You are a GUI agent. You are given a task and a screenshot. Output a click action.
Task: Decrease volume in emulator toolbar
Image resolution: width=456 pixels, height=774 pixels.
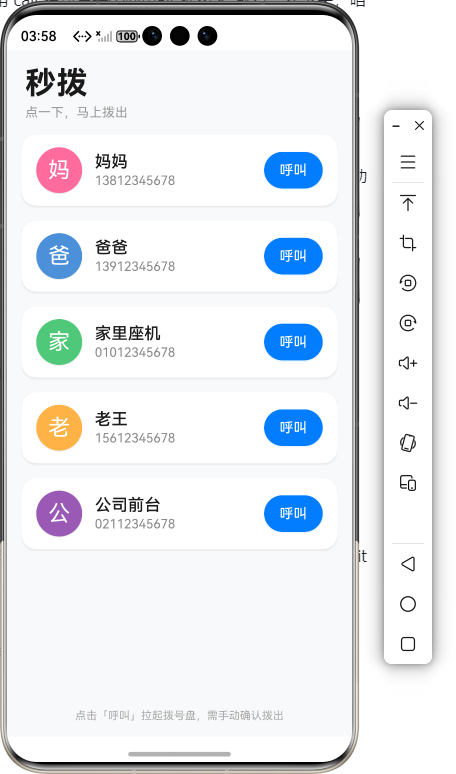(x=408, y=403)
